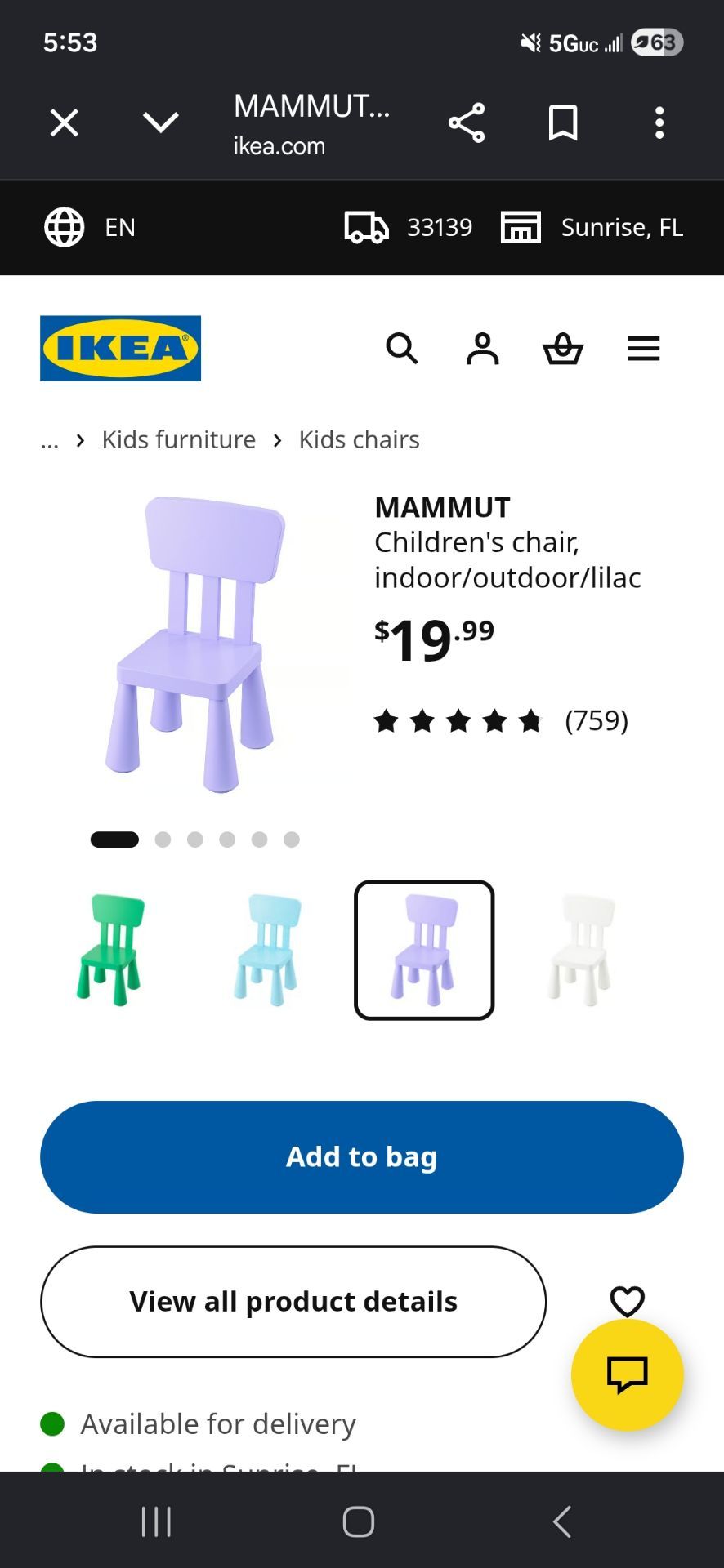Open the browser overflow menu
The height and width of the screenshot is (1568, 724).
[659, 123]
